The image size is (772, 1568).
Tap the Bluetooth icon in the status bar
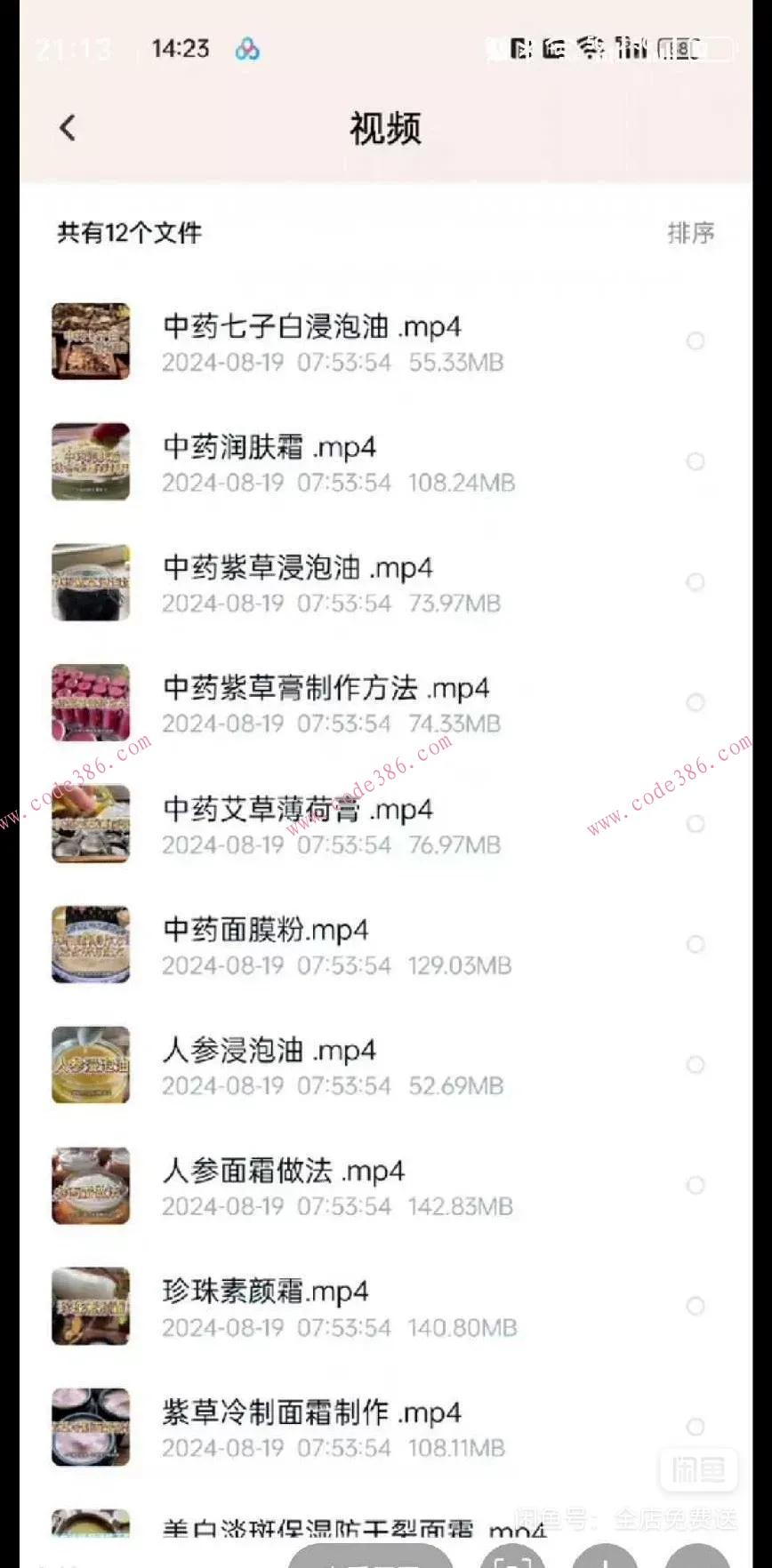520,50
